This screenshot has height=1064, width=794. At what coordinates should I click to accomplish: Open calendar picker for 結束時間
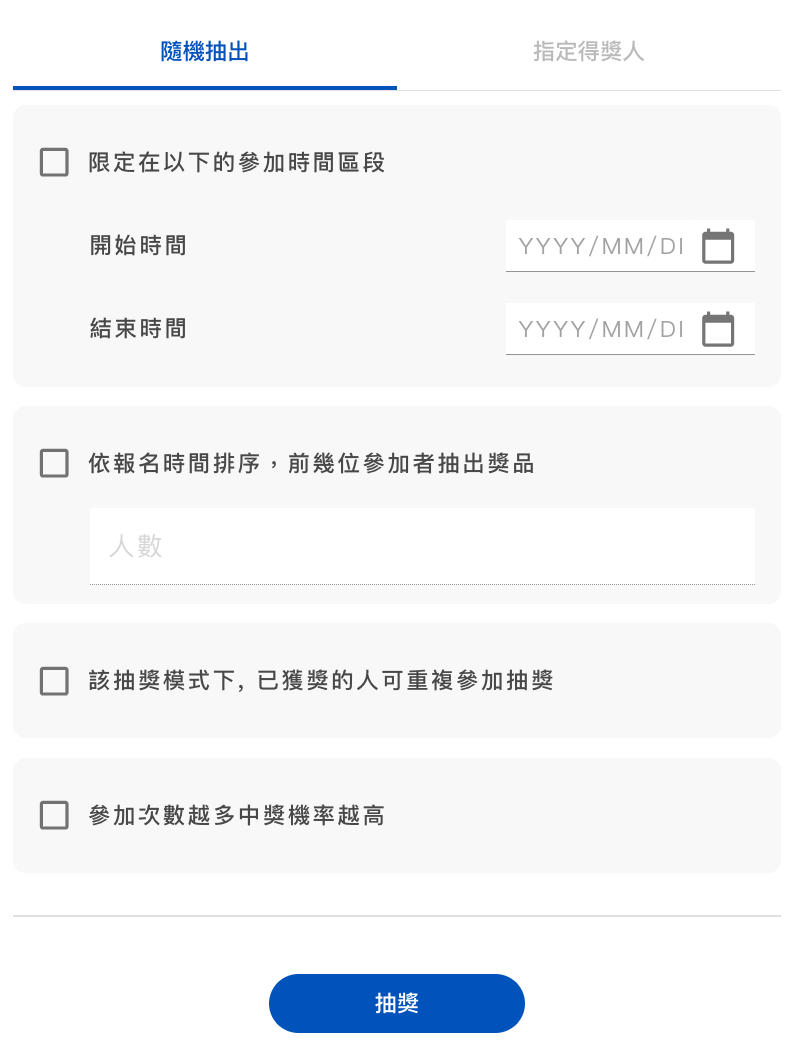point(718,329)
